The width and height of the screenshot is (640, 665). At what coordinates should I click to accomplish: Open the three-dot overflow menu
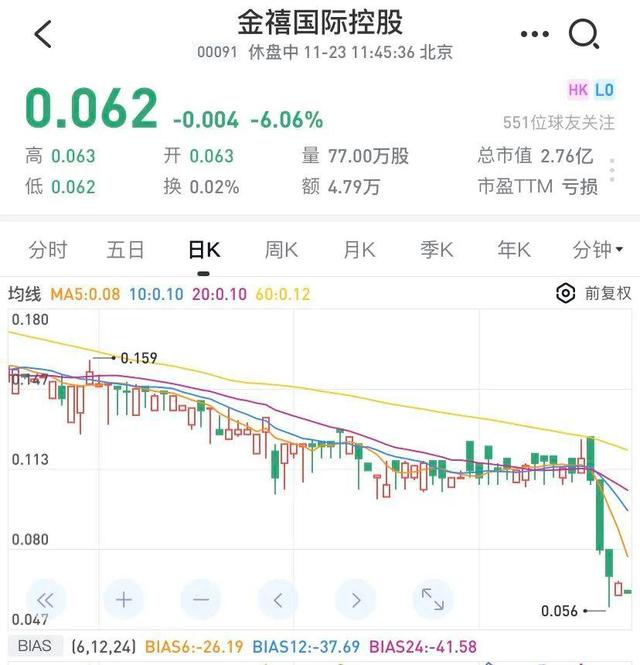point(535,34)
